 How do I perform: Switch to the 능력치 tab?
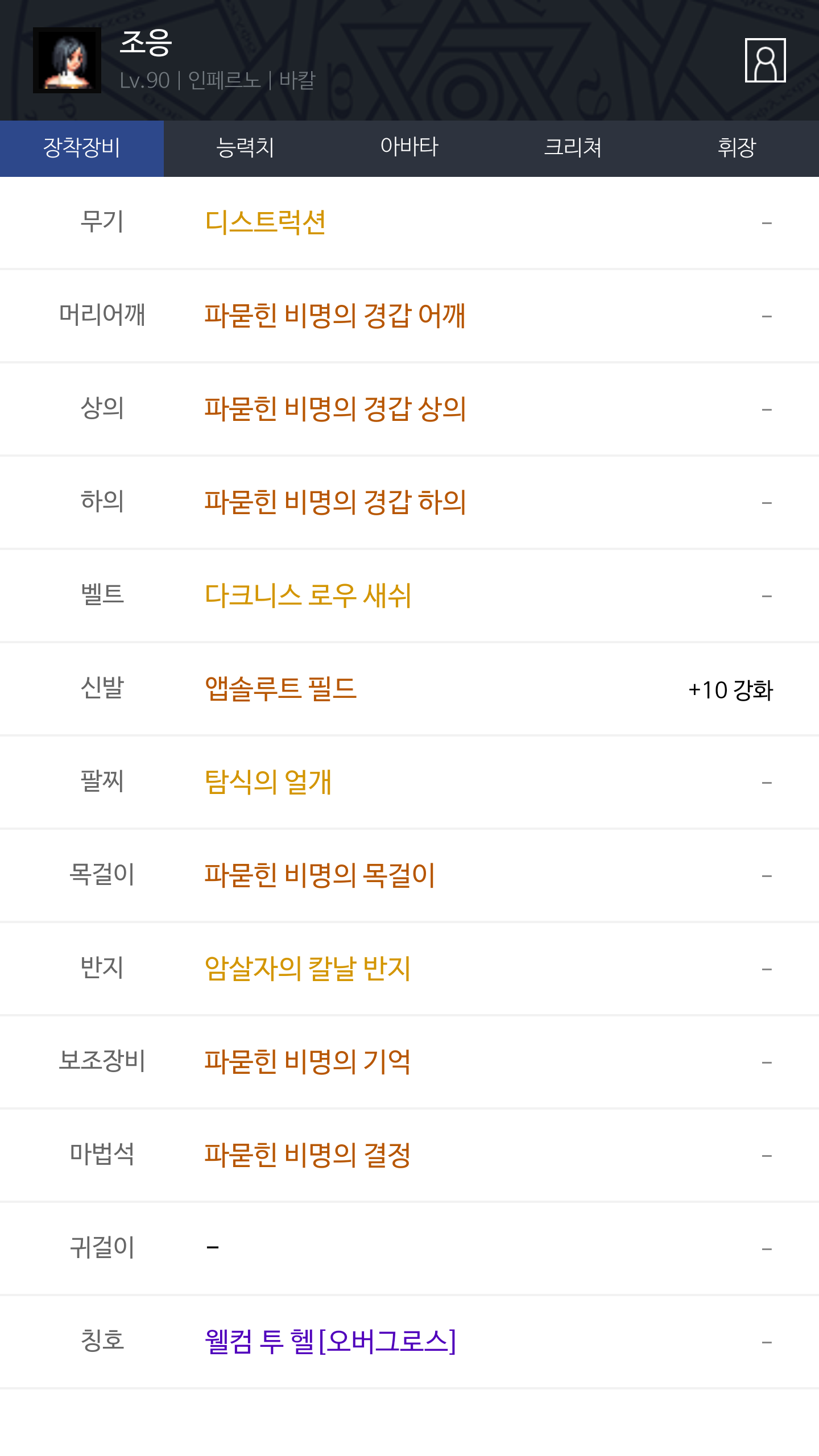246,148
